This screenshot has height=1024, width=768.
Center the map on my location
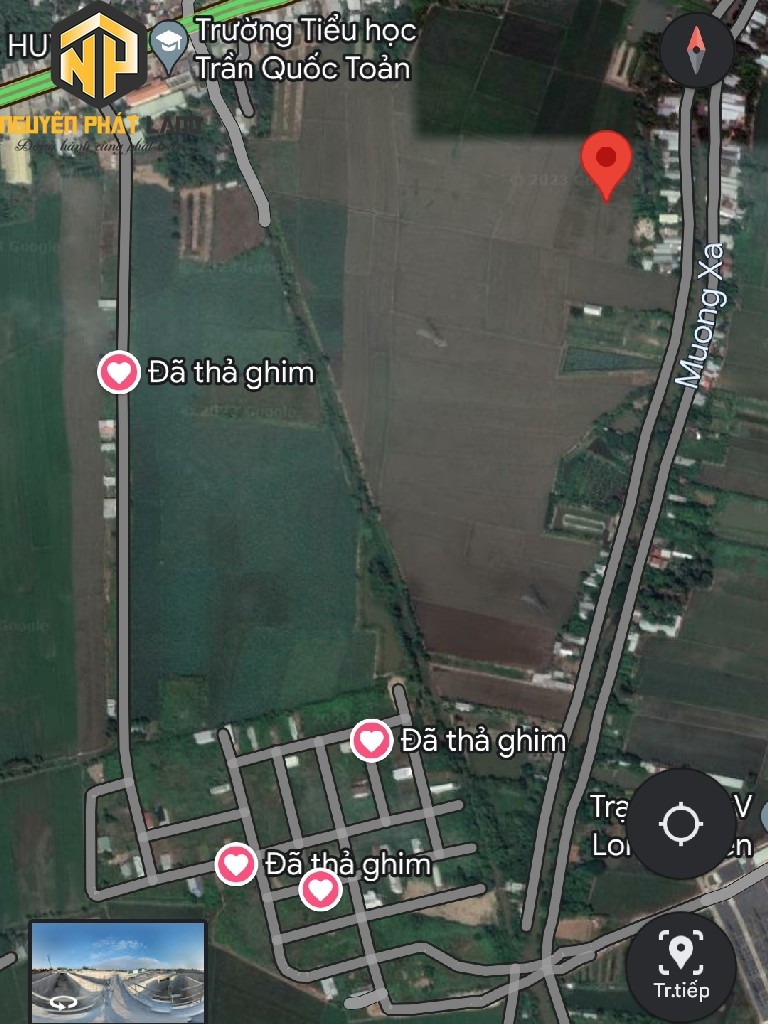click(681, 823)
